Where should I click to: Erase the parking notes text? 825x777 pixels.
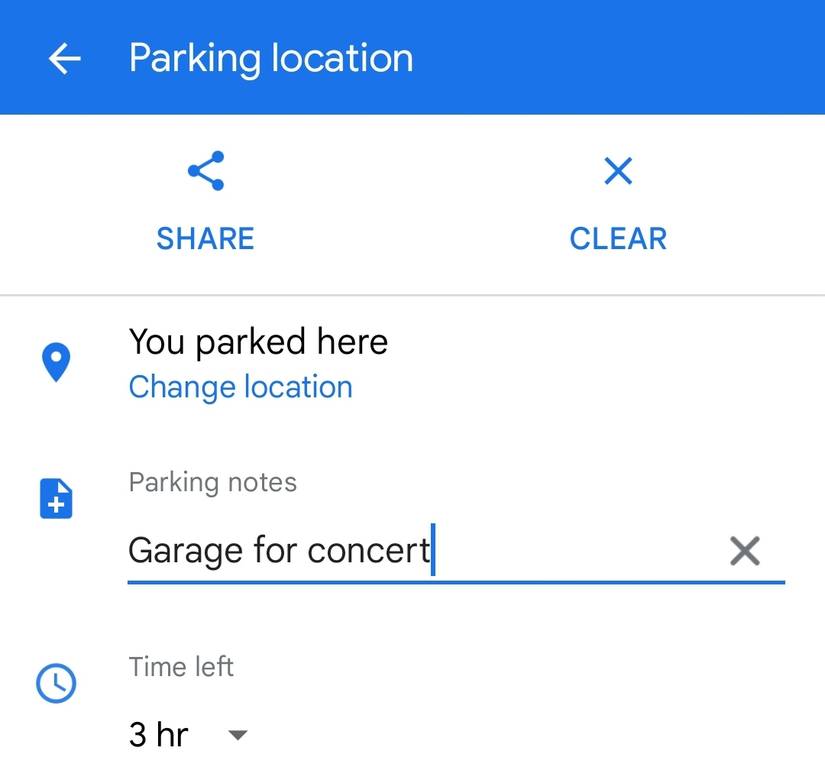(745, 550)
